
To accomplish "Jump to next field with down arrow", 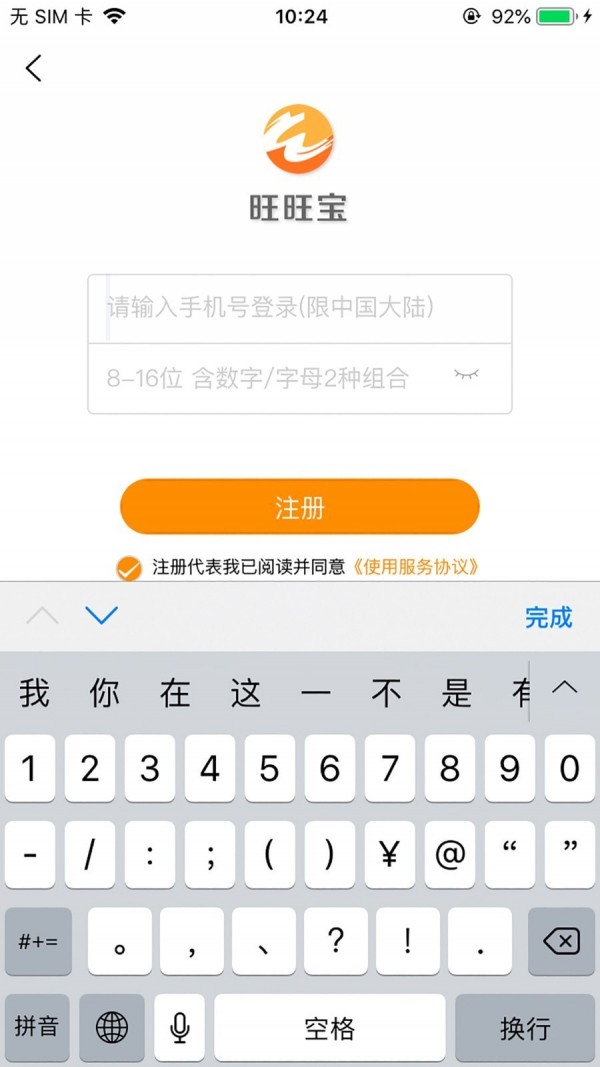I will pyautogui.click(x=102, y=615).
